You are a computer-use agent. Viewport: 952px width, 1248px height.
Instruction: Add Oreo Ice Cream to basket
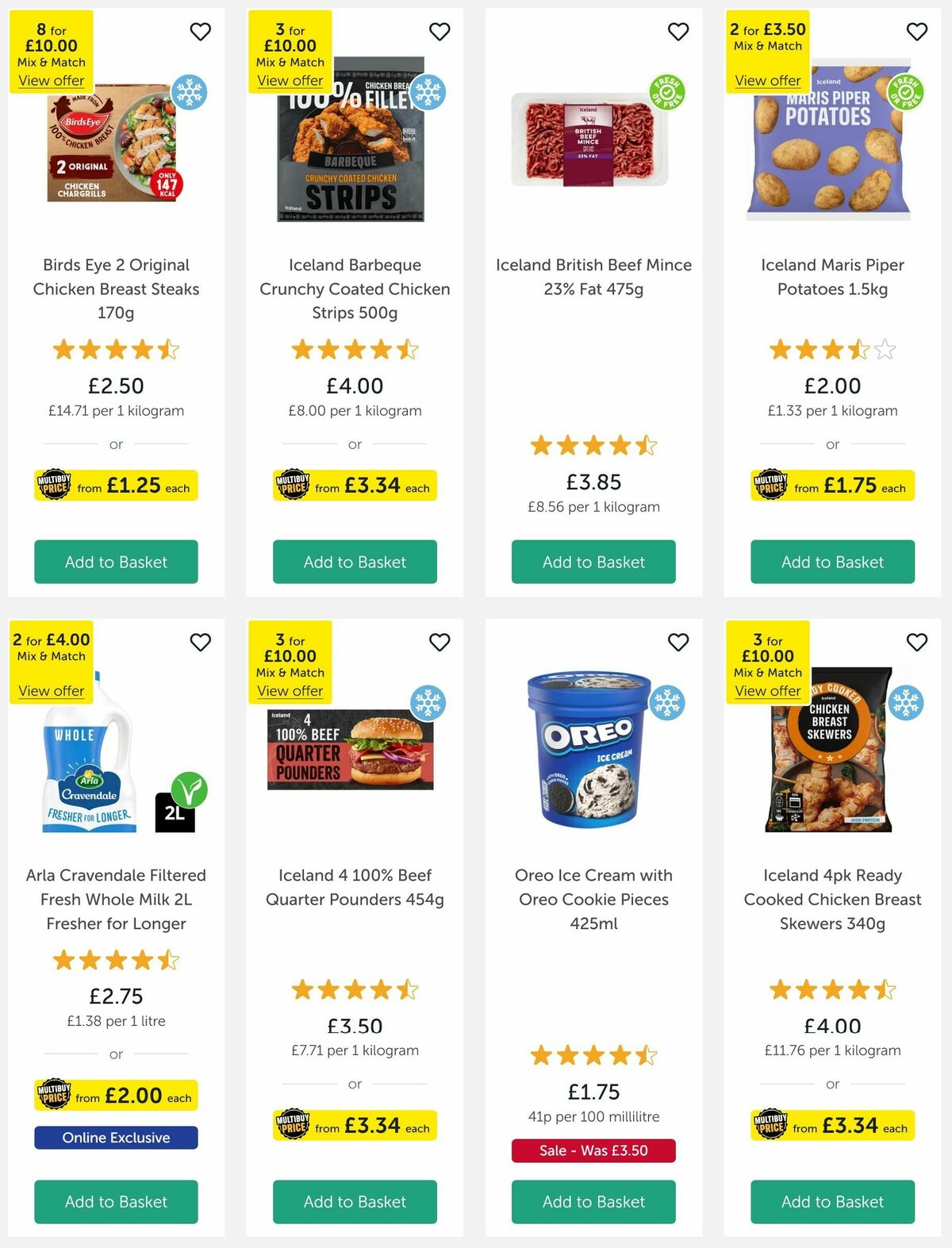pos(593,1201)
